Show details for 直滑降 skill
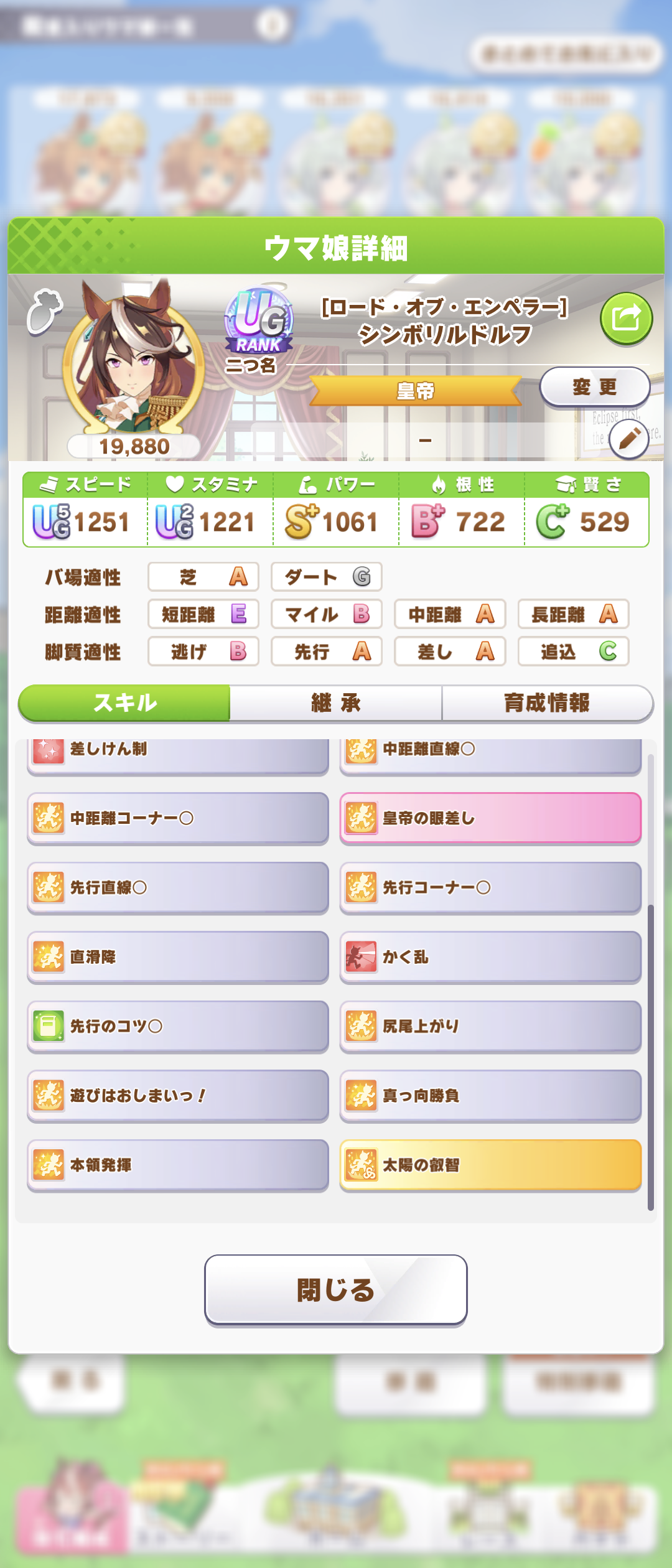The image size is (672, 1568). pyautogui.click(x=178, y=957)
